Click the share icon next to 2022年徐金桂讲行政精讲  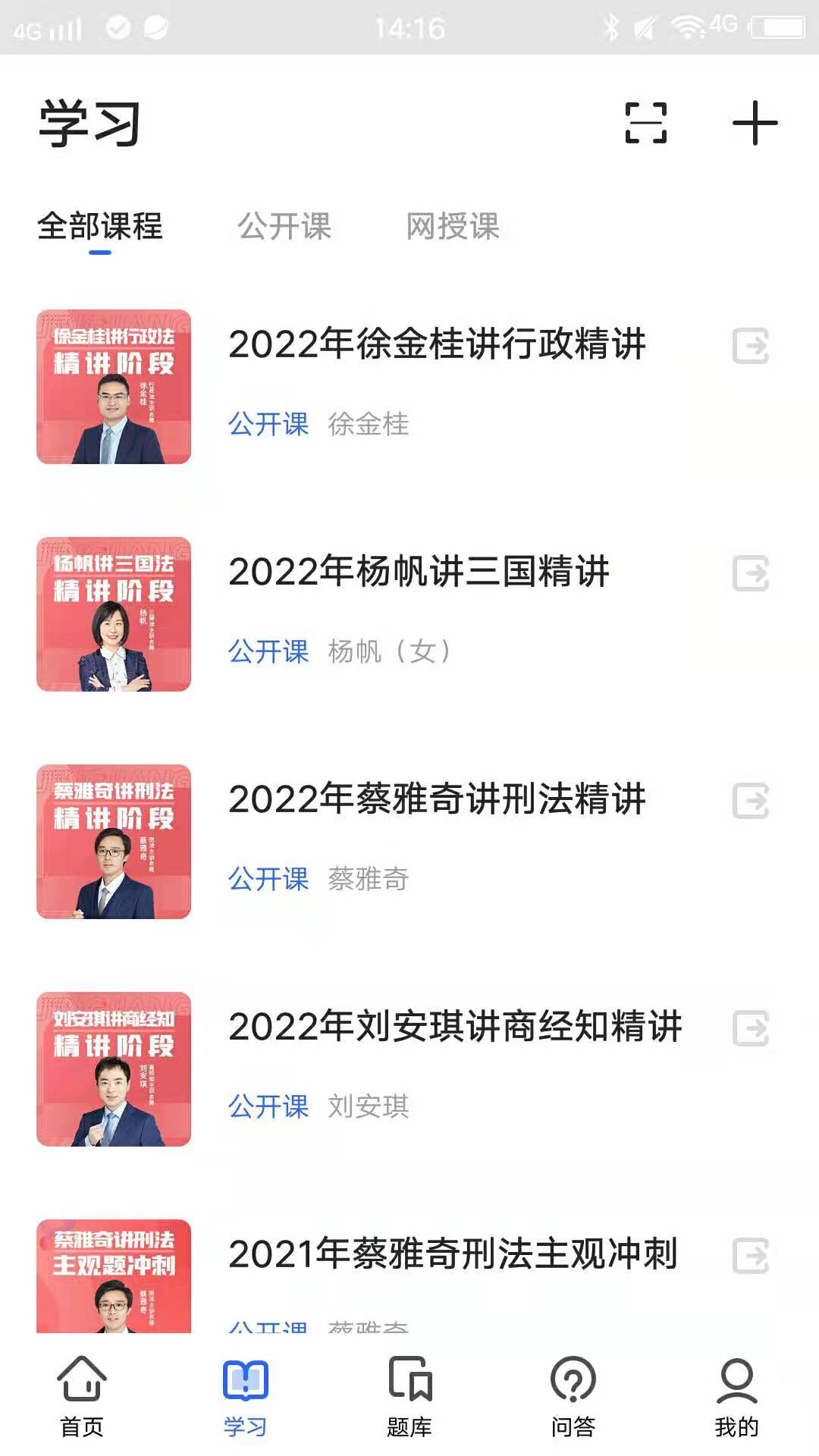(750, 345)
